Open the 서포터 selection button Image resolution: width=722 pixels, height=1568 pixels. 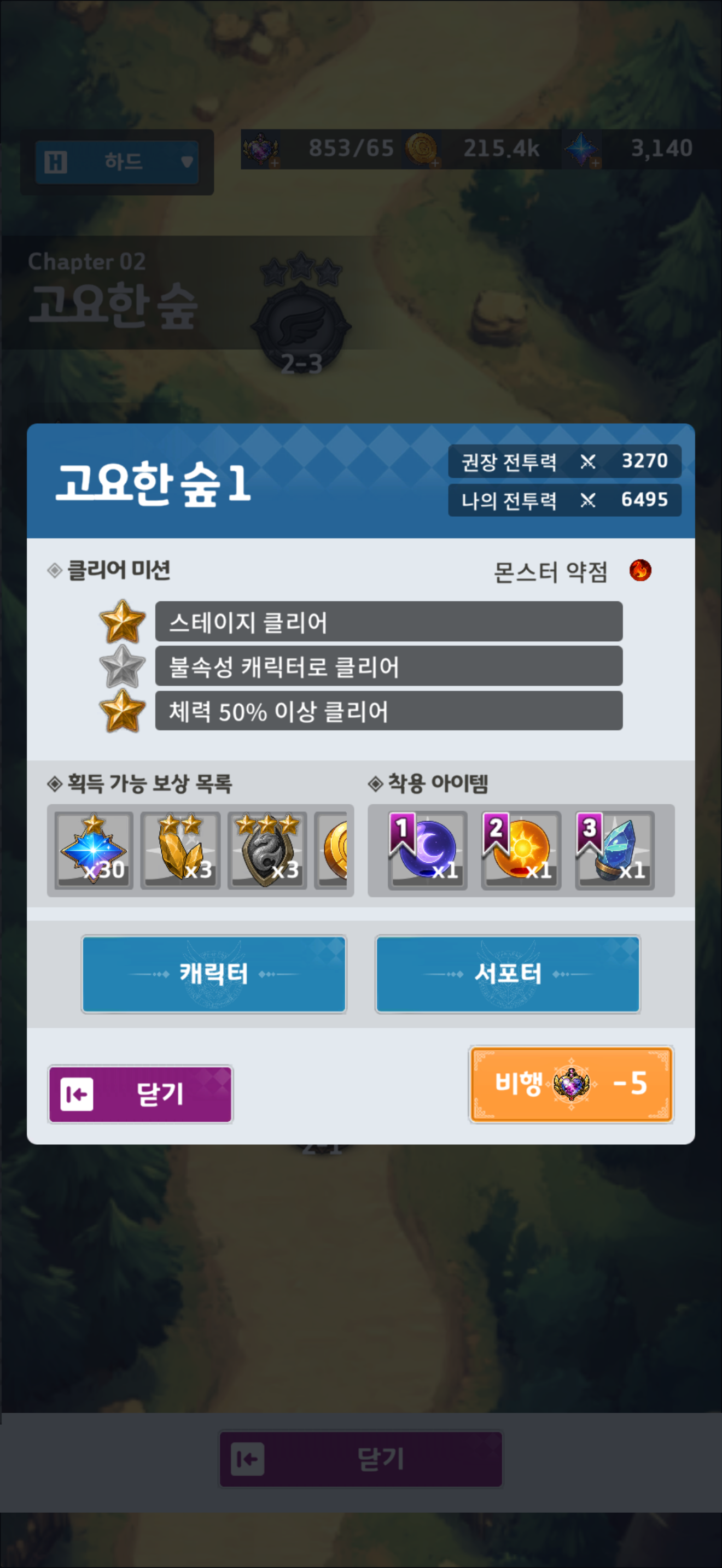507,973
